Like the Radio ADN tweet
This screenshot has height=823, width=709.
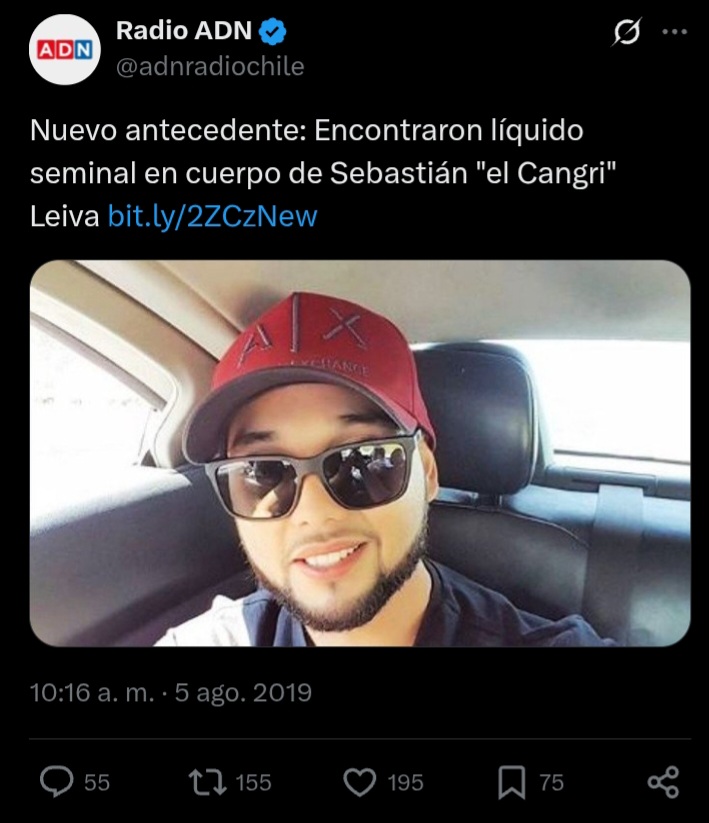[360, 781]
